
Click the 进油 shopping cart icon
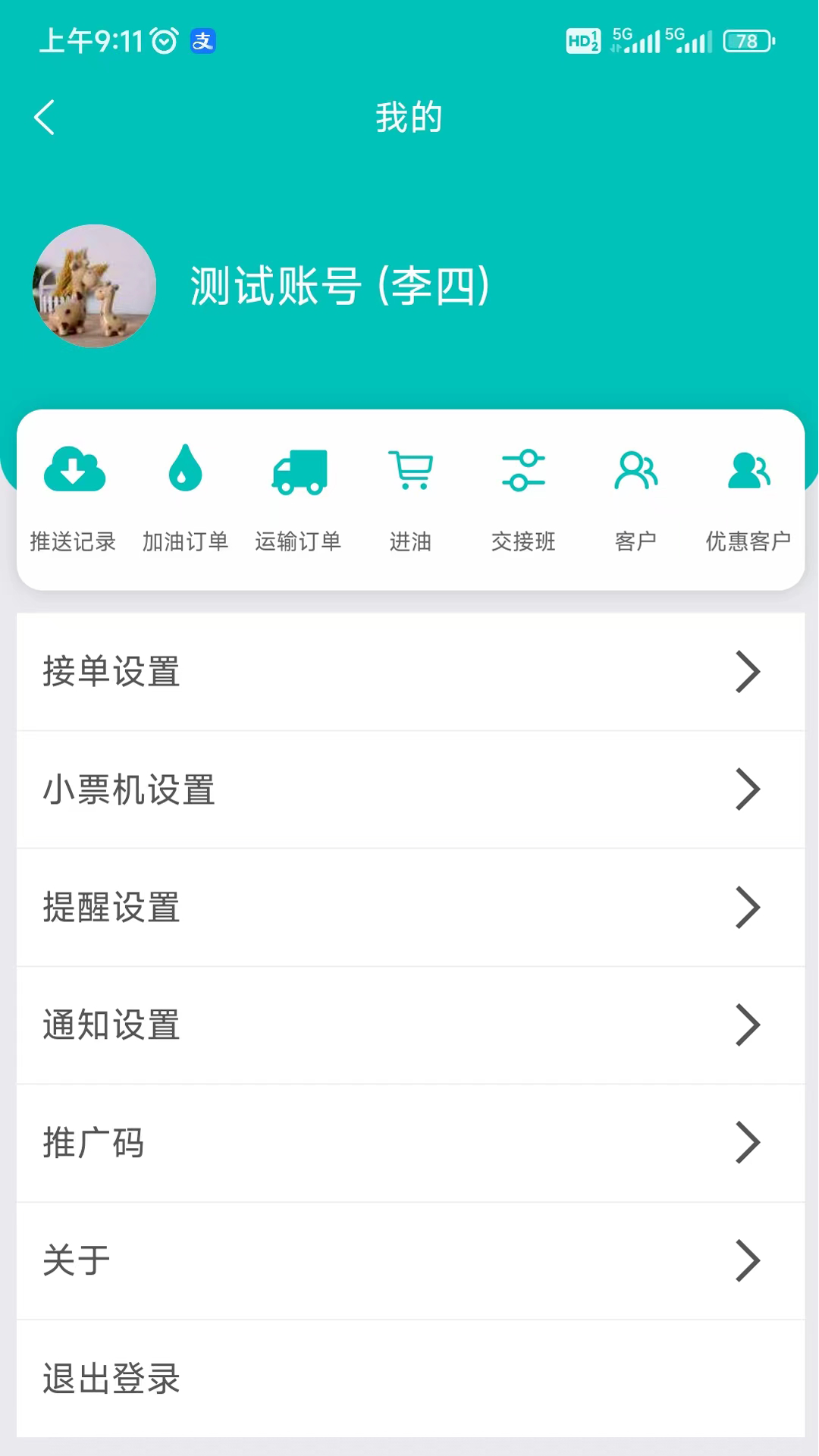pos(410,470)
